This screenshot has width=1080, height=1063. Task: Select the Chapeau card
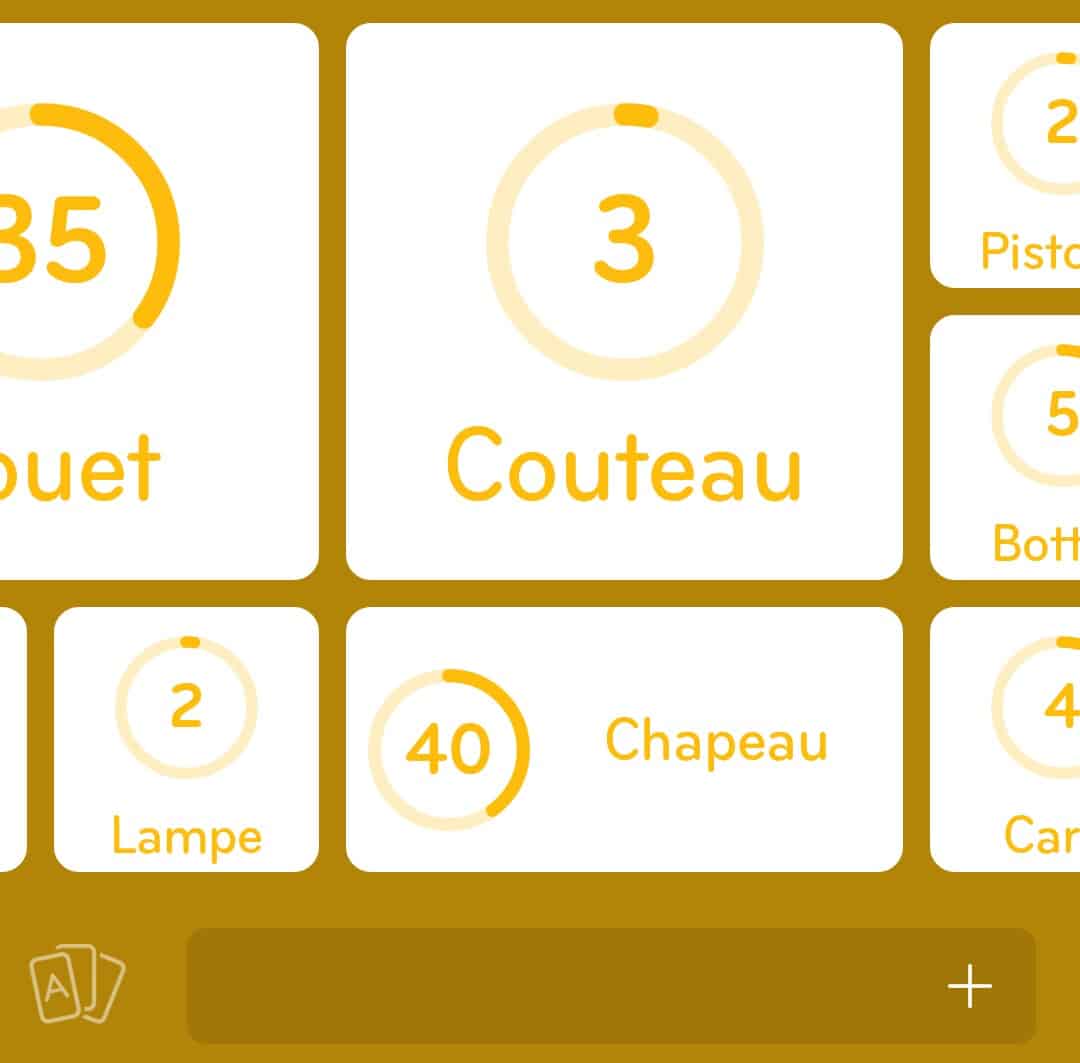[x=624, y=740]
